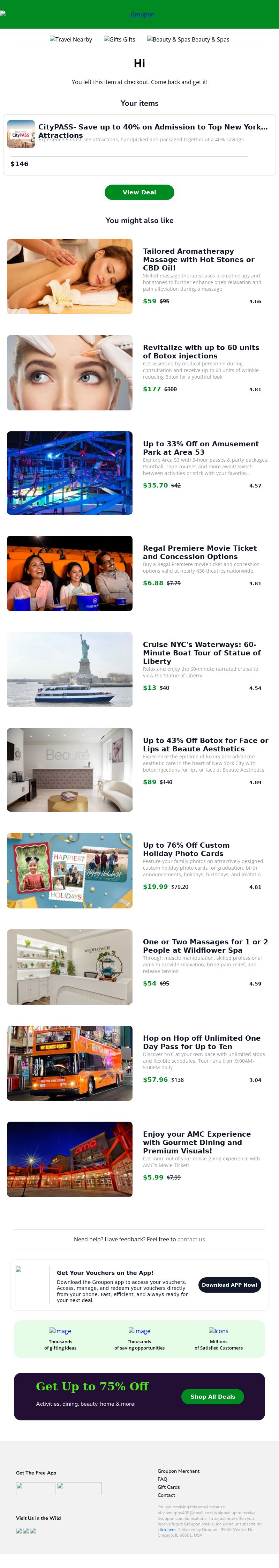Image resolution: width=279 pixels, height=1568 pixels.
Task: Open the 60 units of Botox deal
Action: click(201, 352)
